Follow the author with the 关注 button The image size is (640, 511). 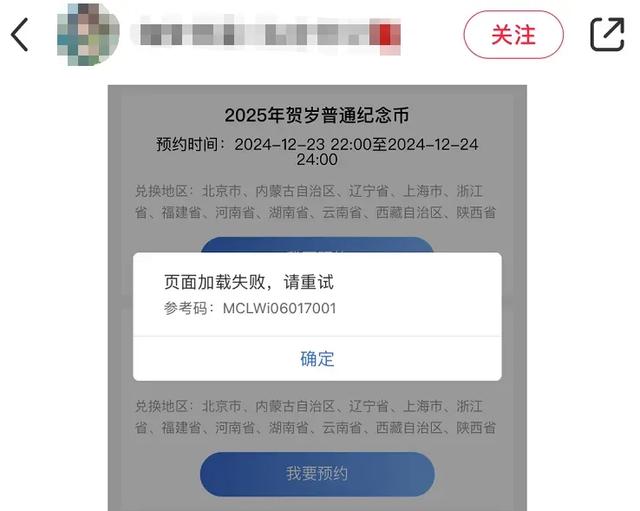(513, 35)
